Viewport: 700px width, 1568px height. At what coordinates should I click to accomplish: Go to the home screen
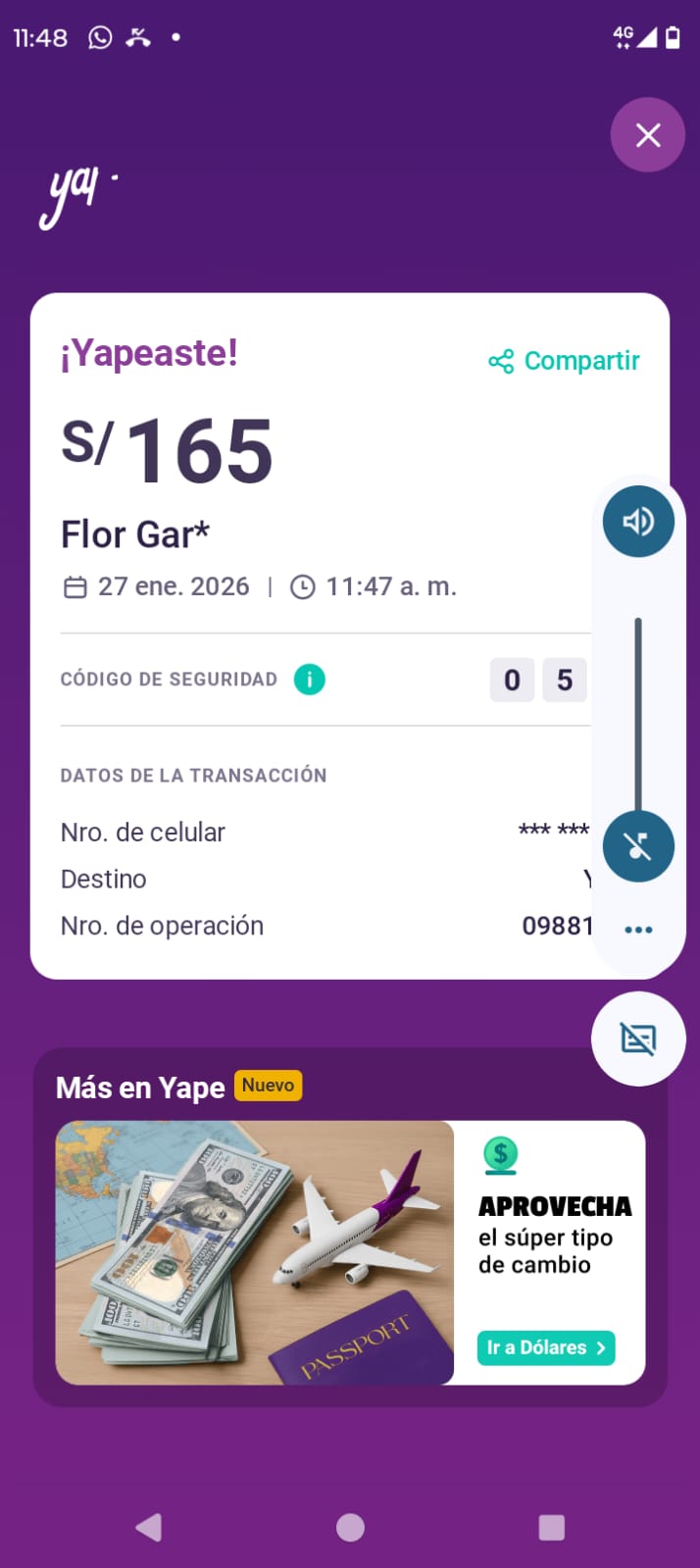coord(350,1527)
